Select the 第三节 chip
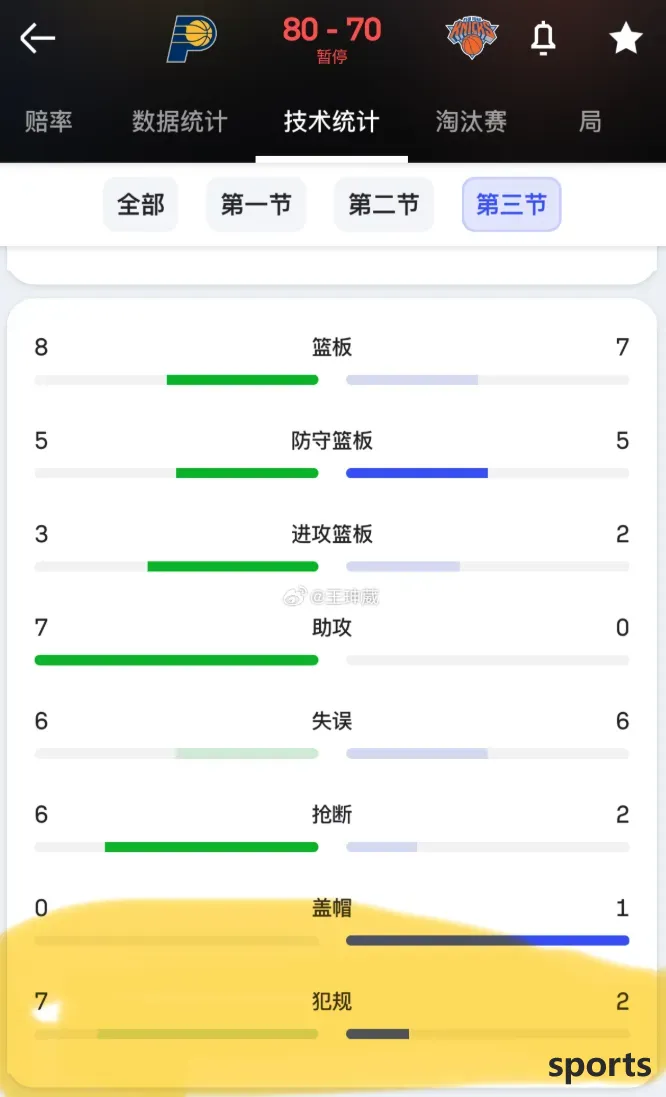666x1097 pixels. pos(511,204)
